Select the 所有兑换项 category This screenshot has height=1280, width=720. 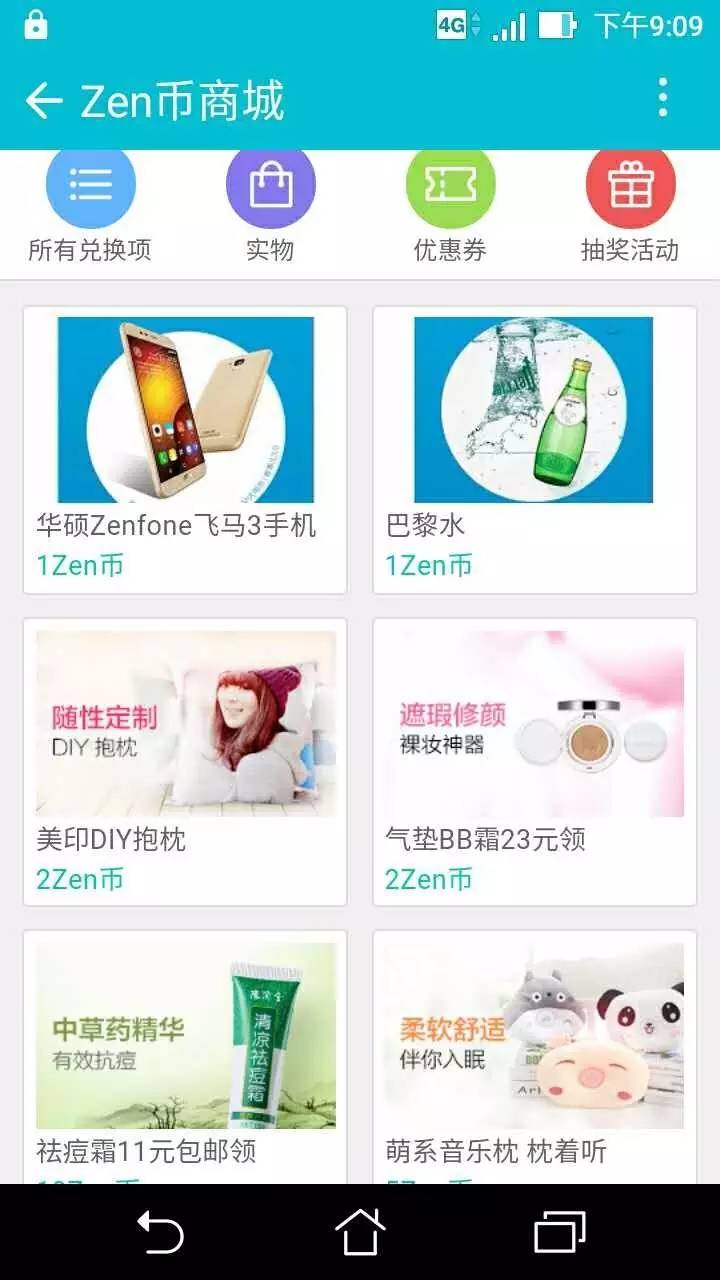click(90, 206)
